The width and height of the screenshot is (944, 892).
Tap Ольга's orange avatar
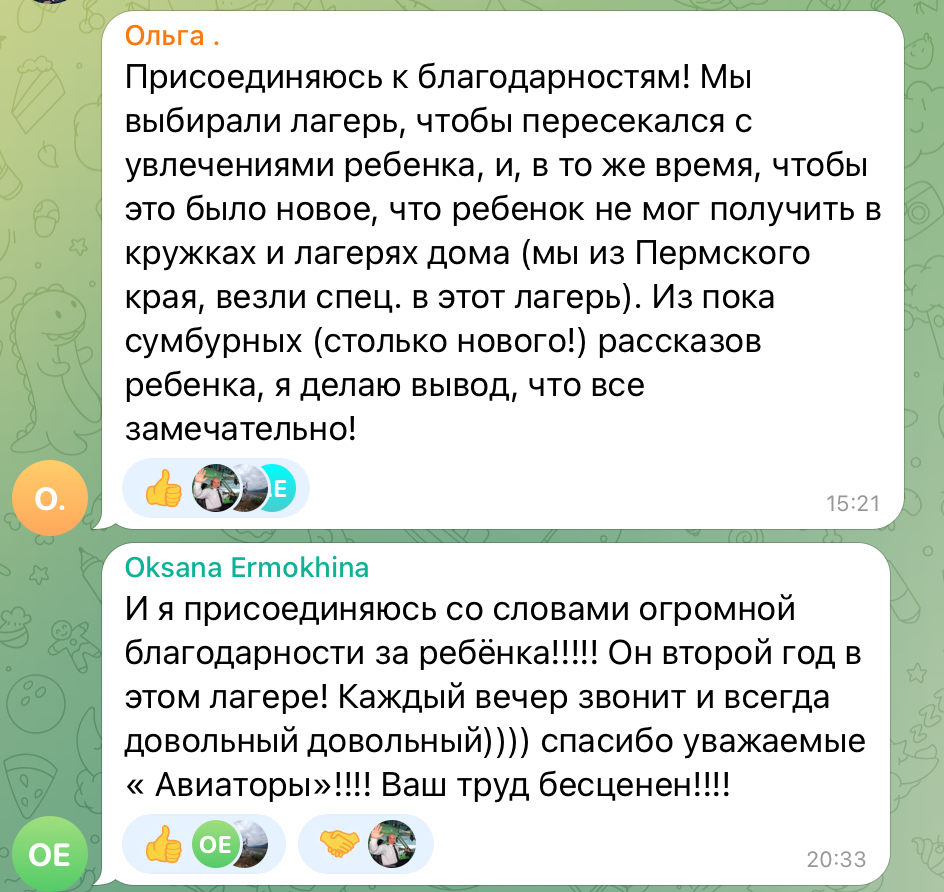click(49, 498)
